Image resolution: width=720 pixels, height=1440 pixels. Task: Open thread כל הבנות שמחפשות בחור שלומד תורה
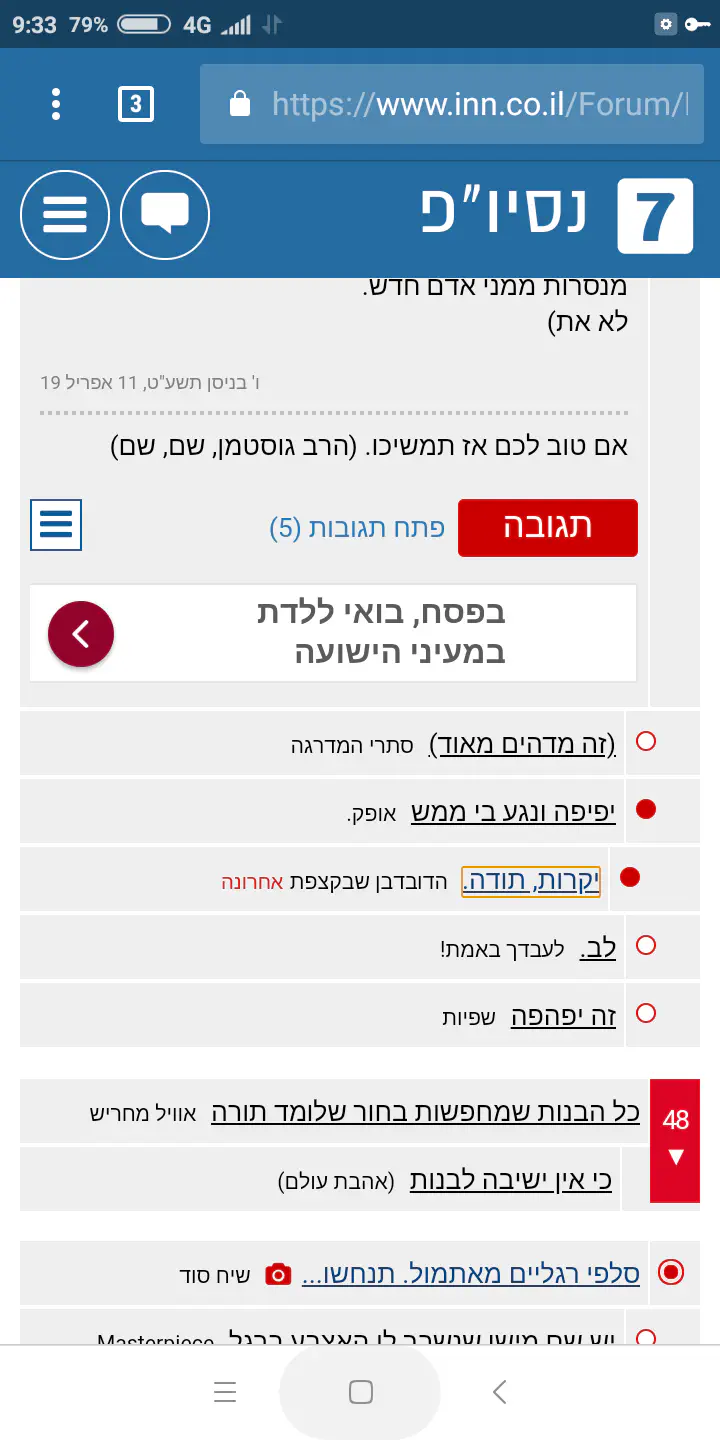(425, 1111)
